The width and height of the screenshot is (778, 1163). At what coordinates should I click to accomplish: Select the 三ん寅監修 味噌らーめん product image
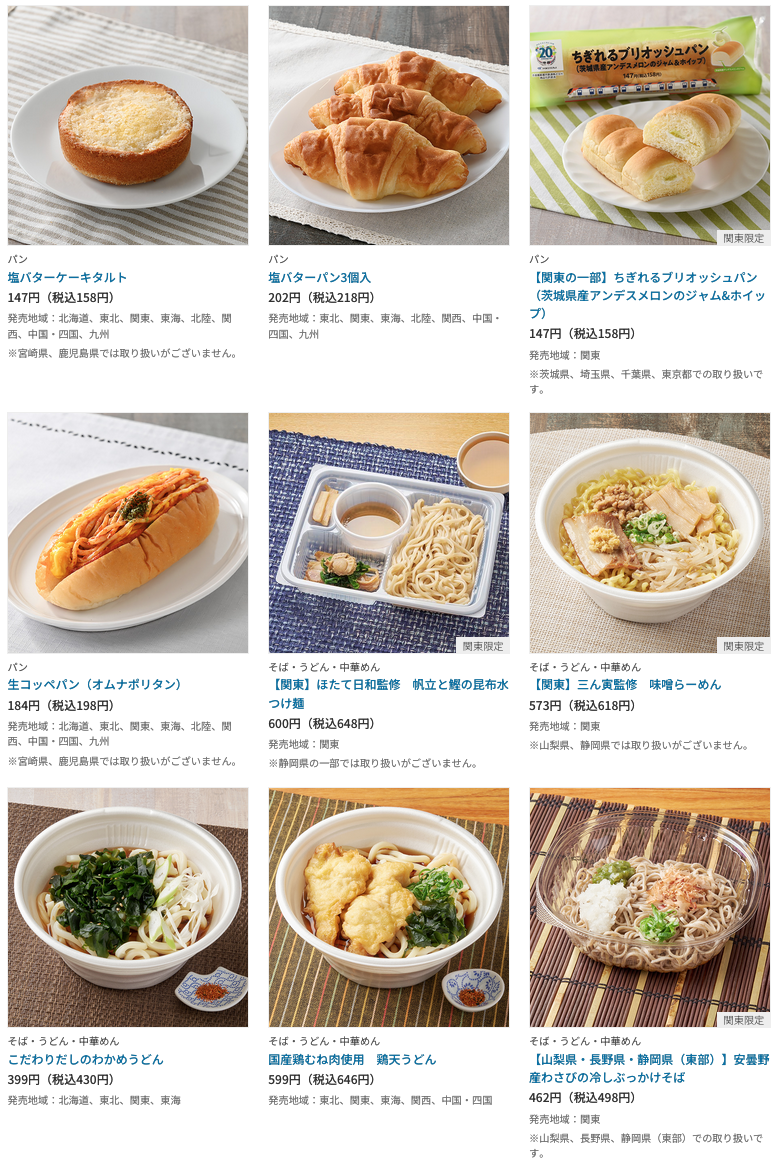(649, 533)
